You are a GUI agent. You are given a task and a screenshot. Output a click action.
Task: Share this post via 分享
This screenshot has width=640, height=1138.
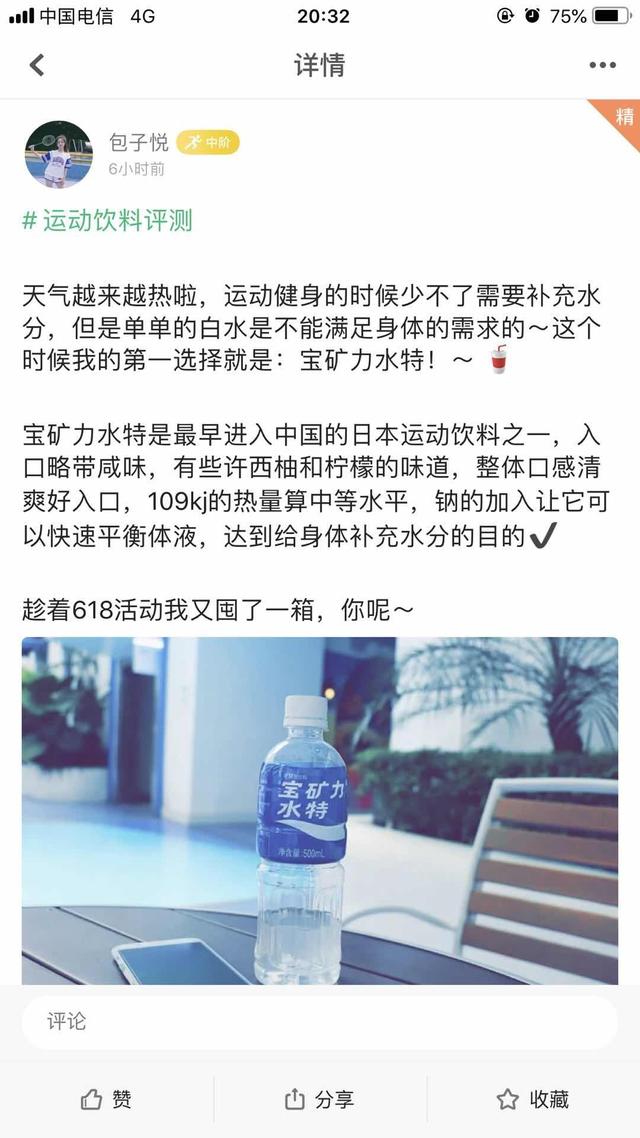click(x=320, y=1100)
